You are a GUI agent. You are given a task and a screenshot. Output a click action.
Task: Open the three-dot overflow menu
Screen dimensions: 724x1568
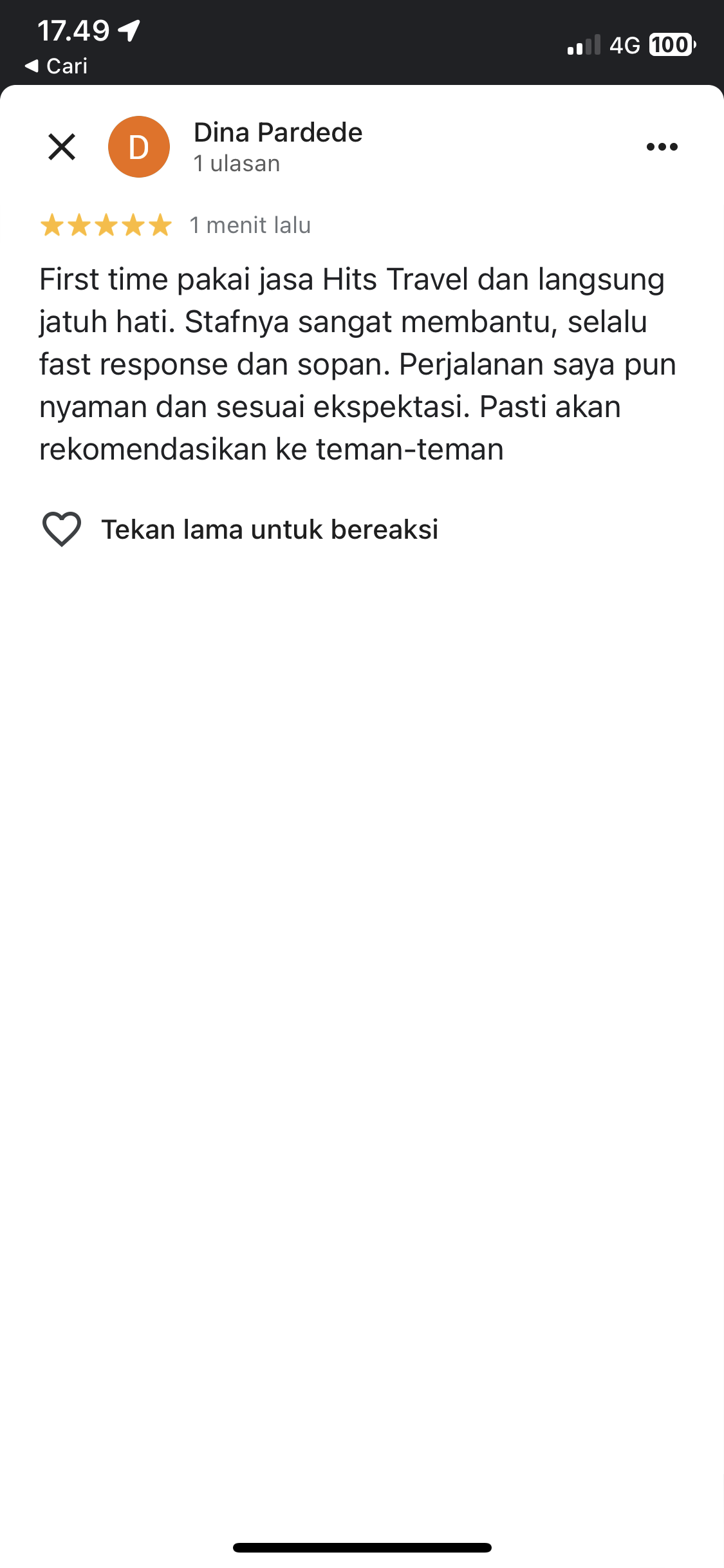pyautogui.click(x=662, y=147)
